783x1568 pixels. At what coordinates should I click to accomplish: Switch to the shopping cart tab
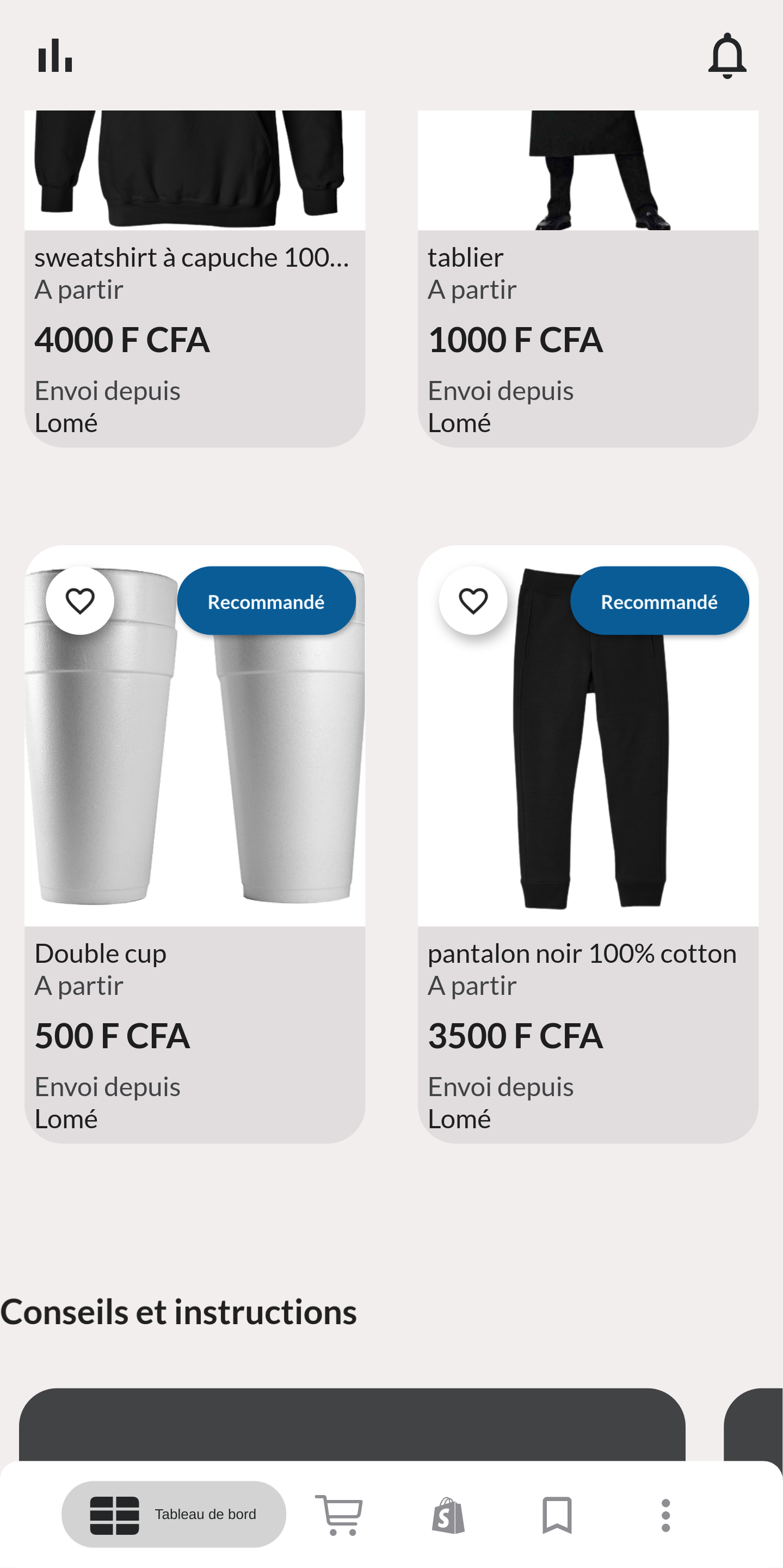(339, 1515)
